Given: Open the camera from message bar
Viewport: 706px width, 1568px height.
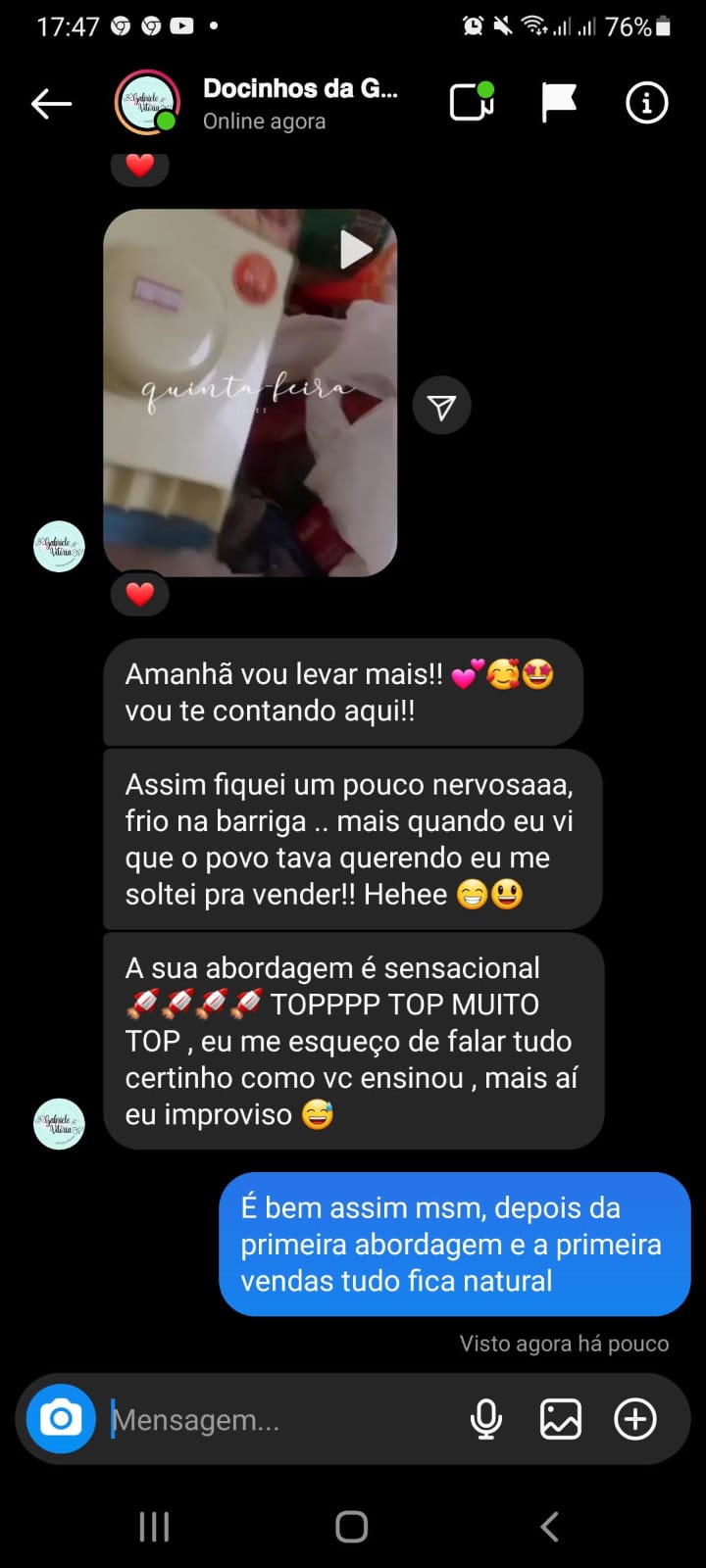Looking at the screenshot, I should 61,1418.
